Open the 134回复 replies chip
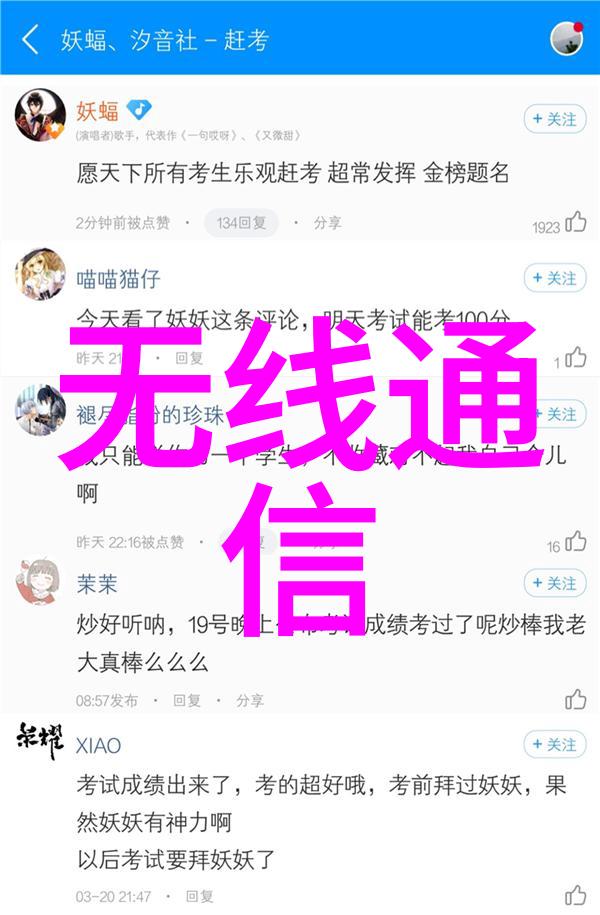 click(240, 223)
